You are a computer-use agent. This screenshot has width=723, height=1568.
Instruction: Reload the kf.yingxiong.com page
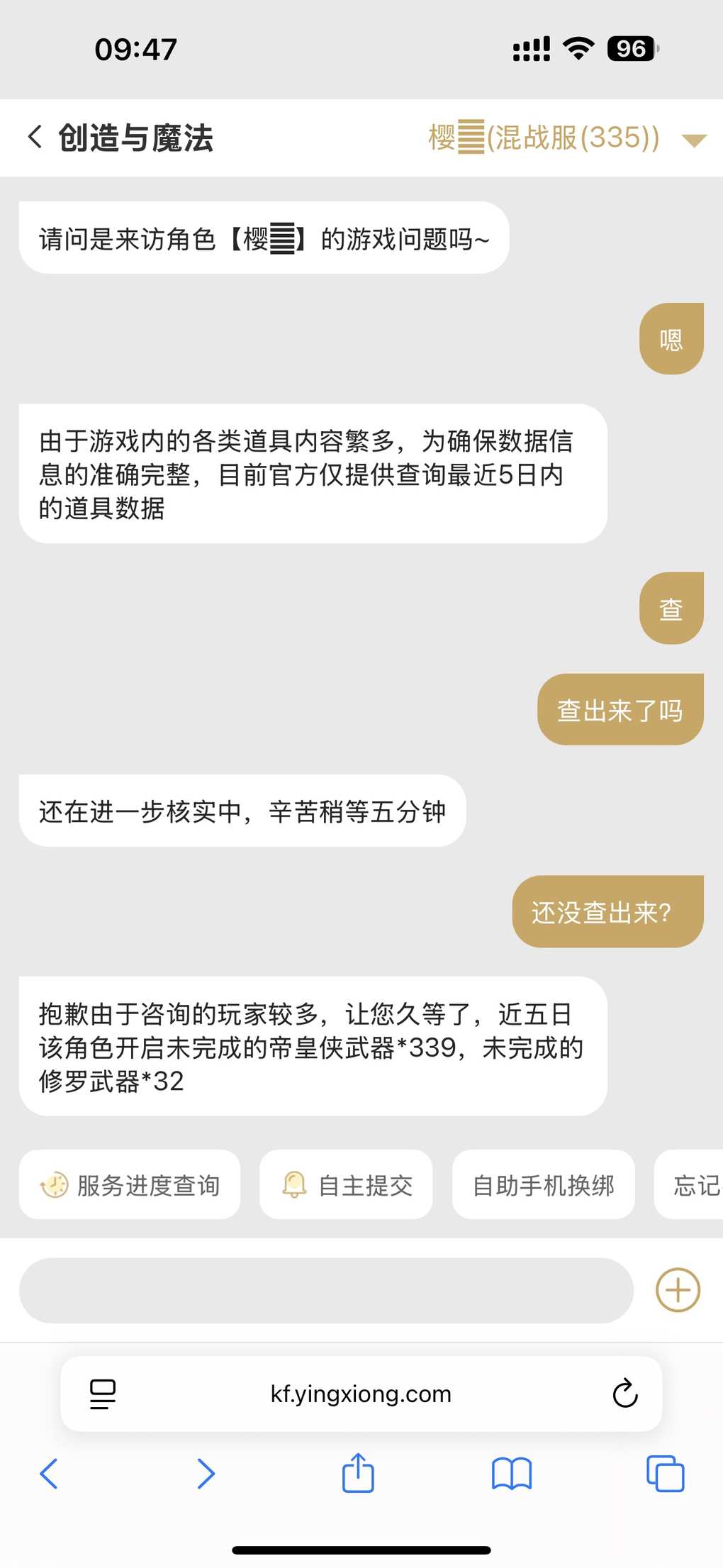tap(624, 1394)
